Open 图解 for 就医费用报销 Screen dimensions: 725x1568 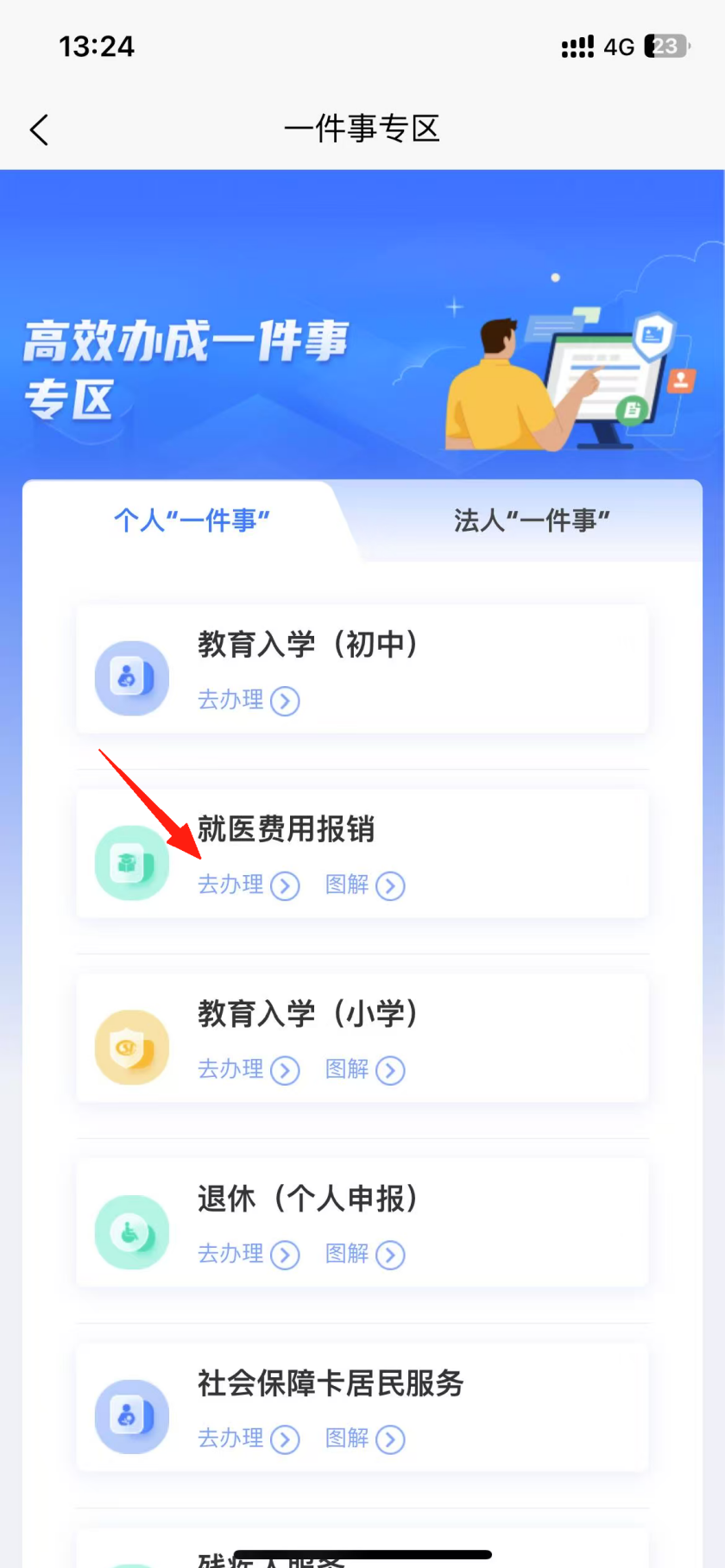pyautogui.click(x=364, y=885)
